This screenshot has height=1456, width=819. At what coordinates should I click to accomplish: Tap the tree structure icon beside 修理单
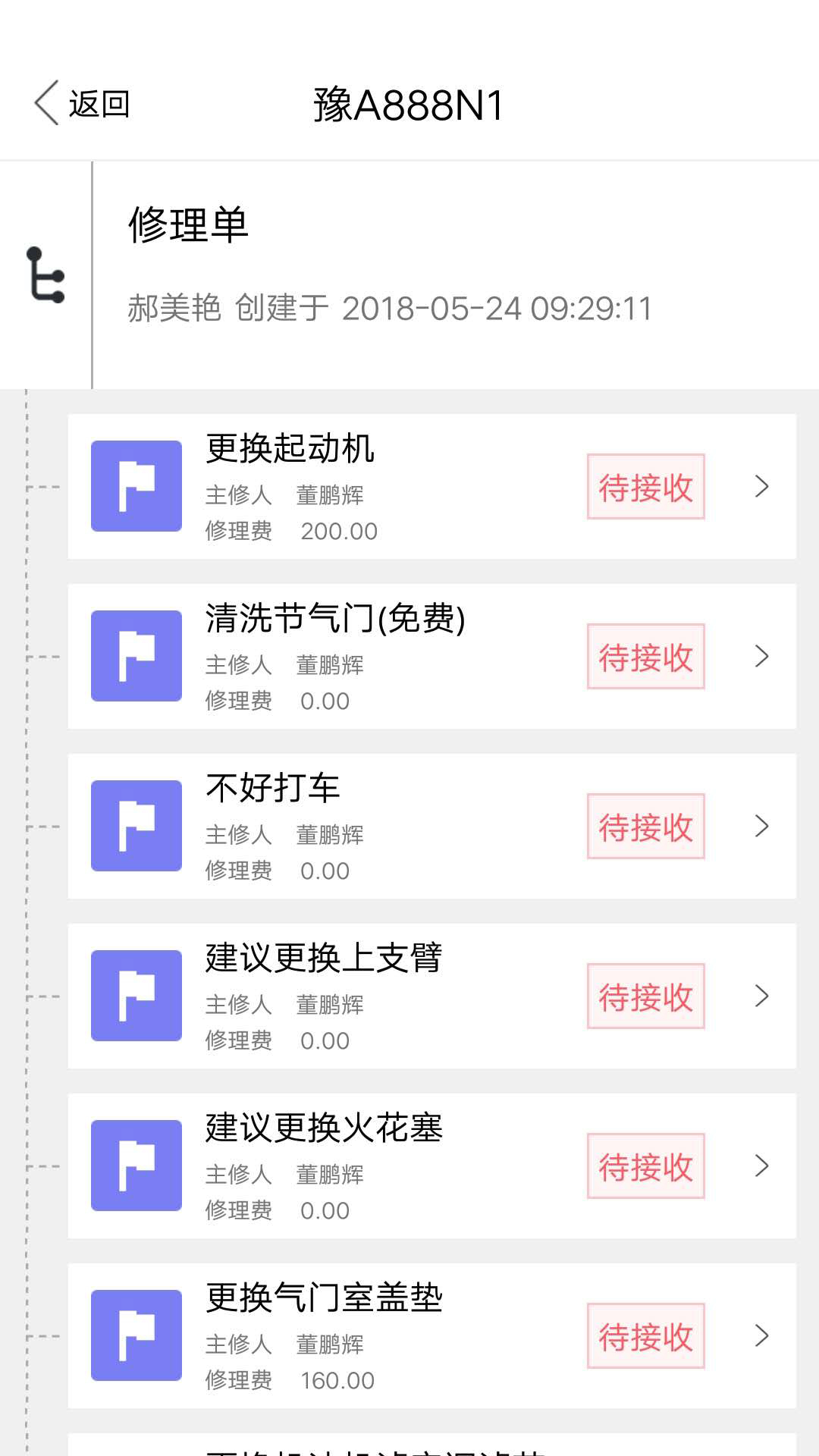(x=45, y=275)
